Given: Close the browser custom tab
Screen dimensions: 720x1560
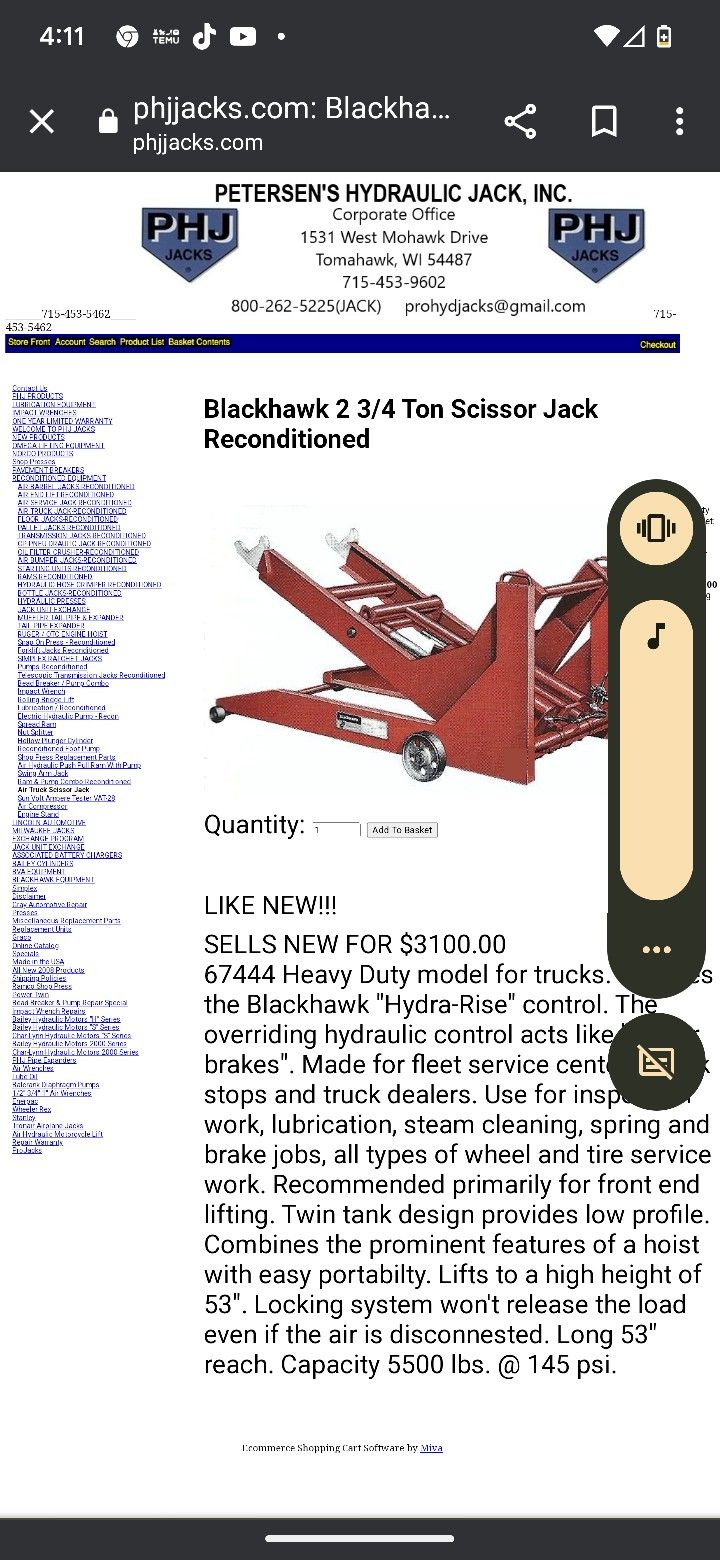Looking at the screenshot, I should pyautogui.click(x=41, y=122).
